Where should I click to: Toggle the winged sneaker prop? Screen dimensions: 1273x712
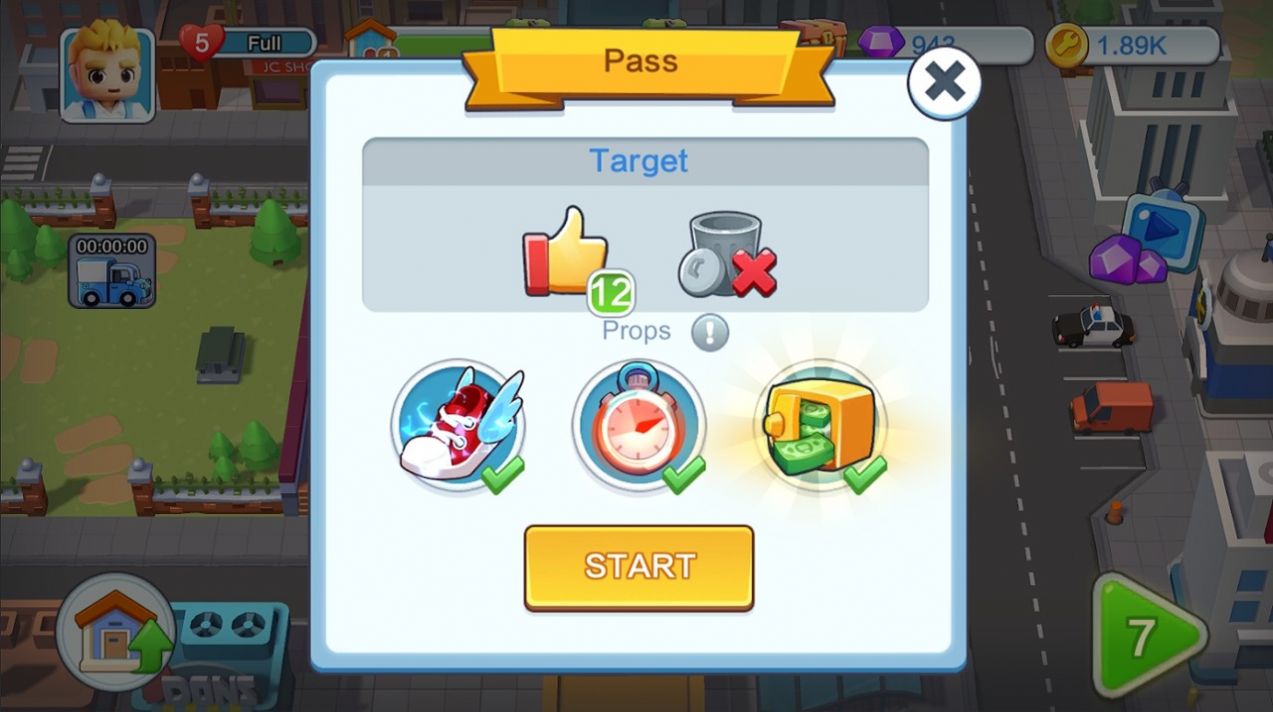(x=458, y=425)
